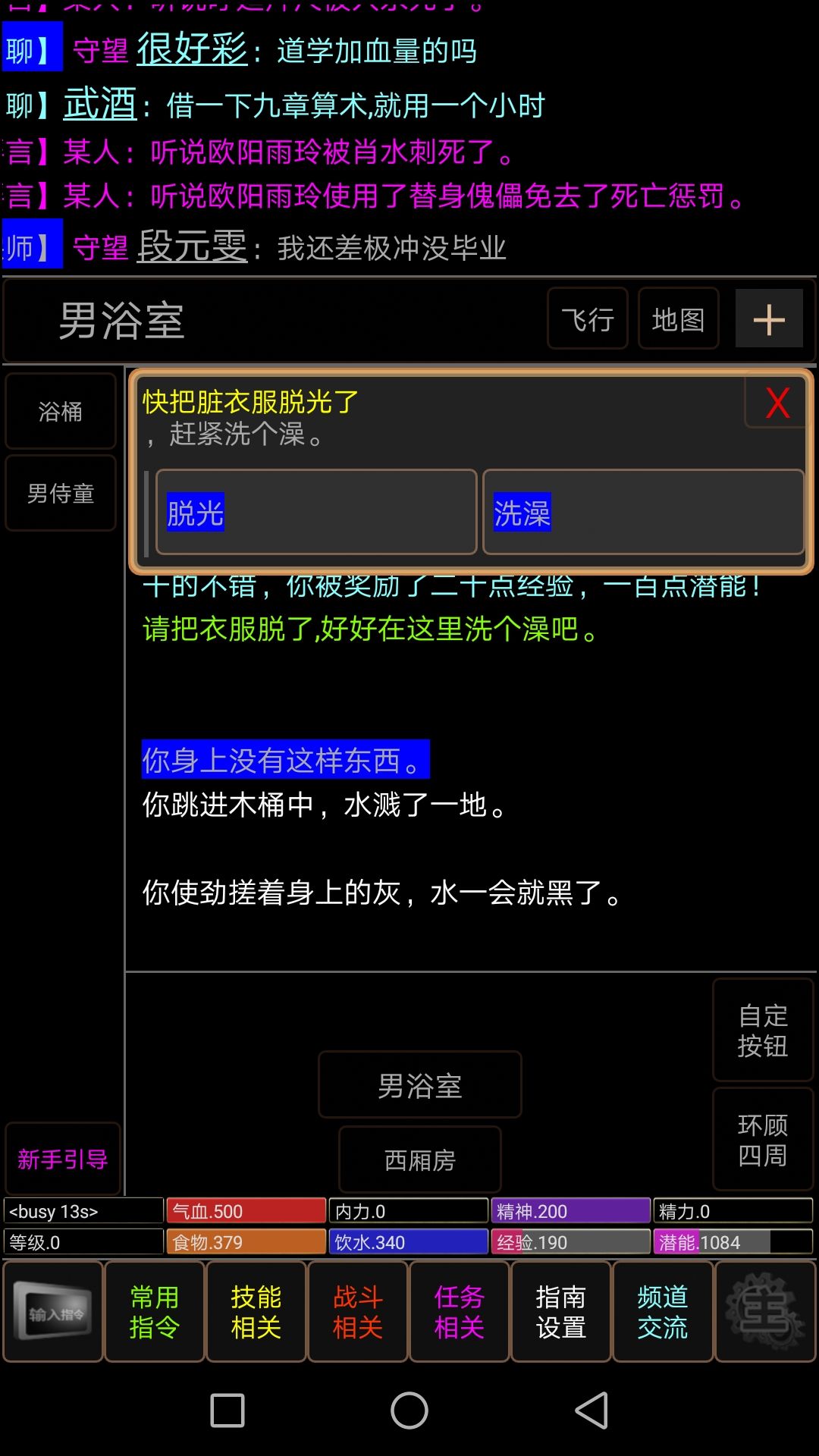
Task: Select 脱光 to strip clothes in dialog
Action: [195, 513]
